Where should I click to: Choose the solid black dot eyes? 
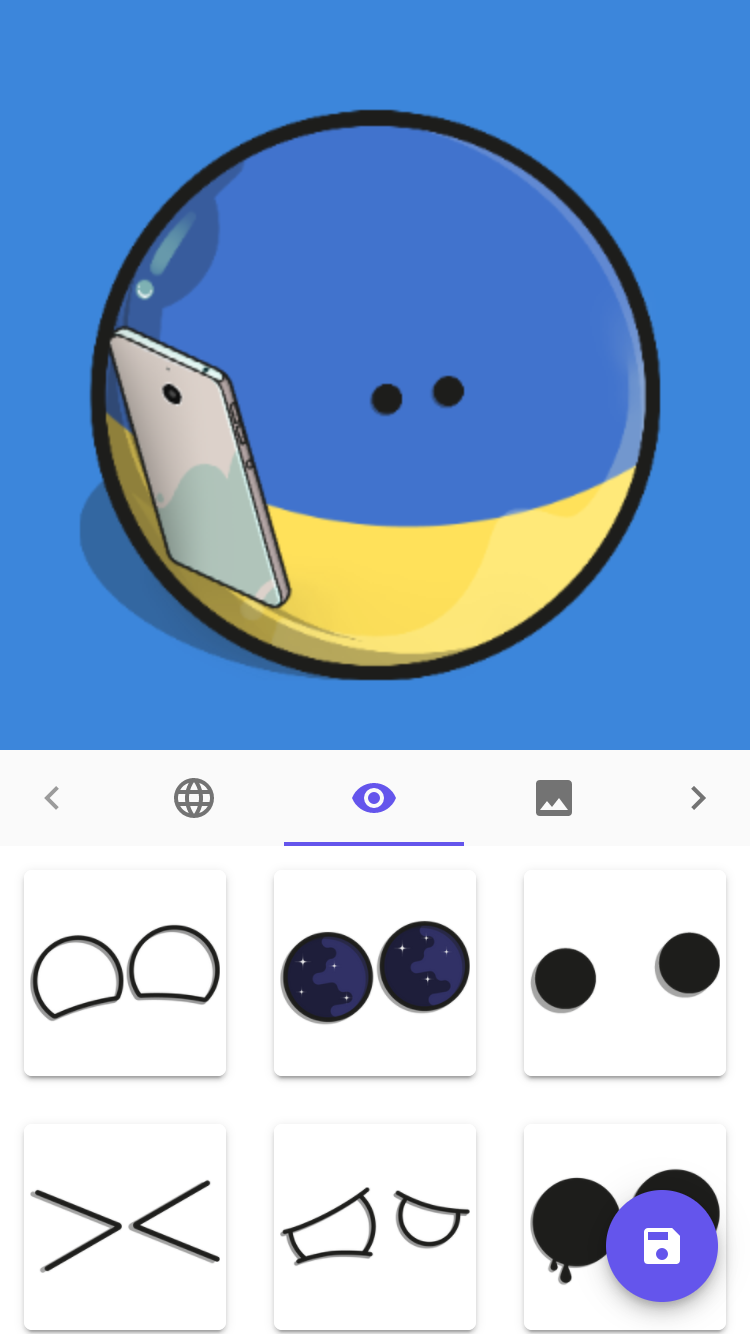tap(625, 973)
